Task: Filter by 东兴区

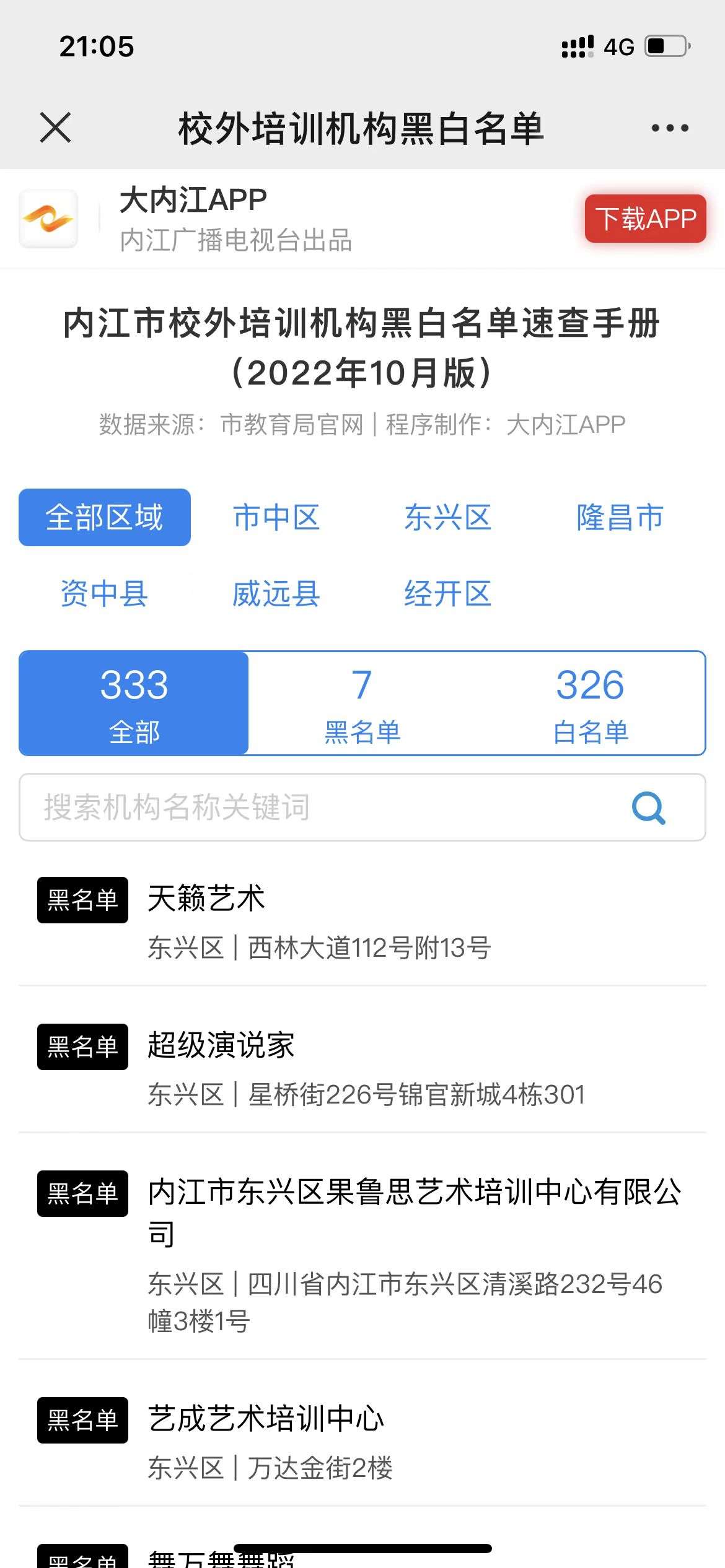Action: pos(447,517)
